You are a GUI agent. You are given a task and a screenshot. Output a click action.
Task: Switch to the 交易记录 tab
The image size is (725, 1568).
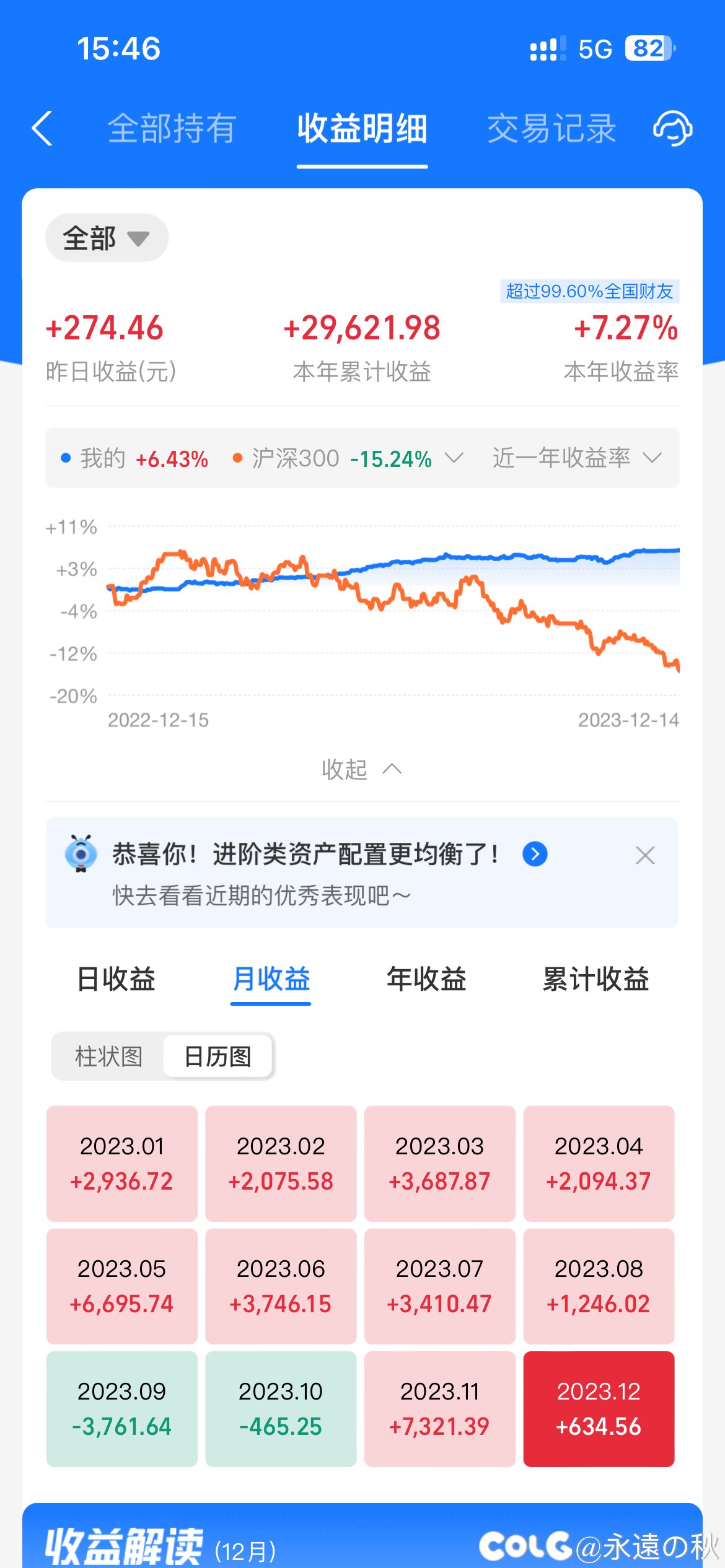pos(551,129)
